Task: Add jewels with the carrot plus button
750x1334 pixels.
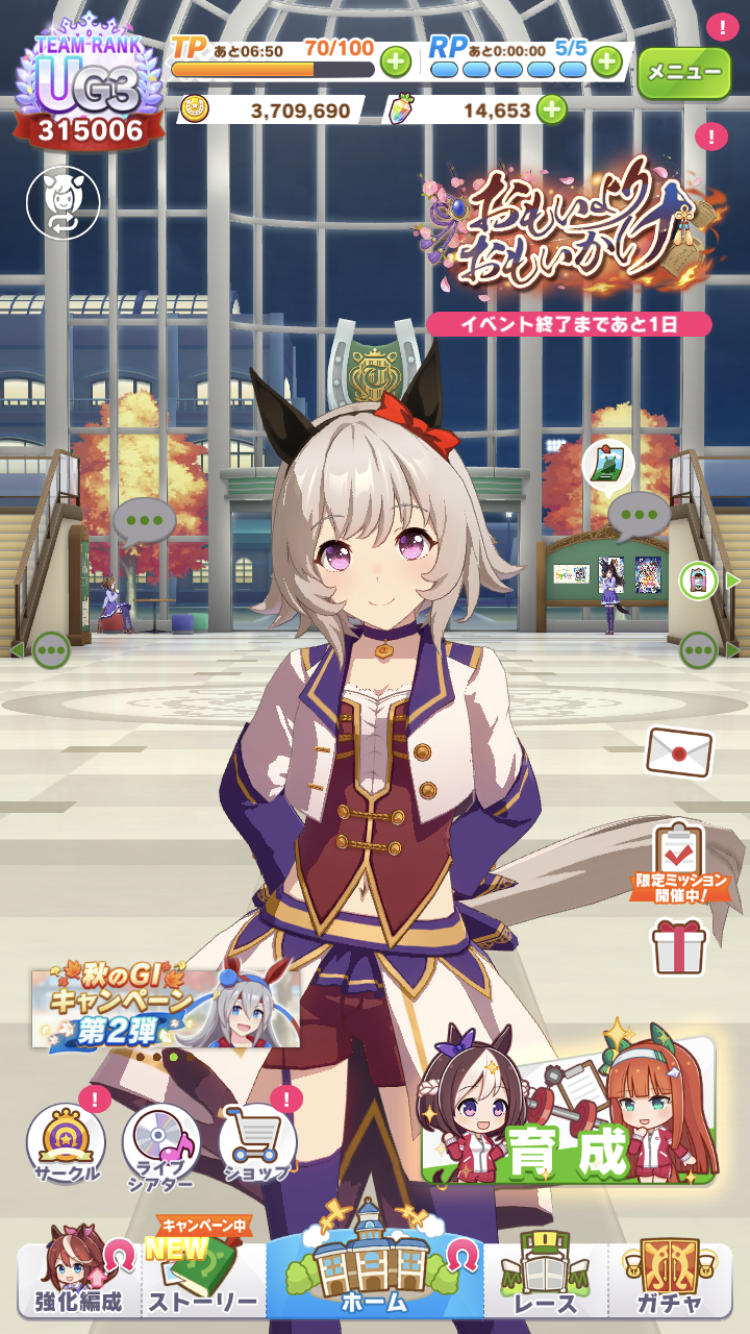Action: (552, 110)
